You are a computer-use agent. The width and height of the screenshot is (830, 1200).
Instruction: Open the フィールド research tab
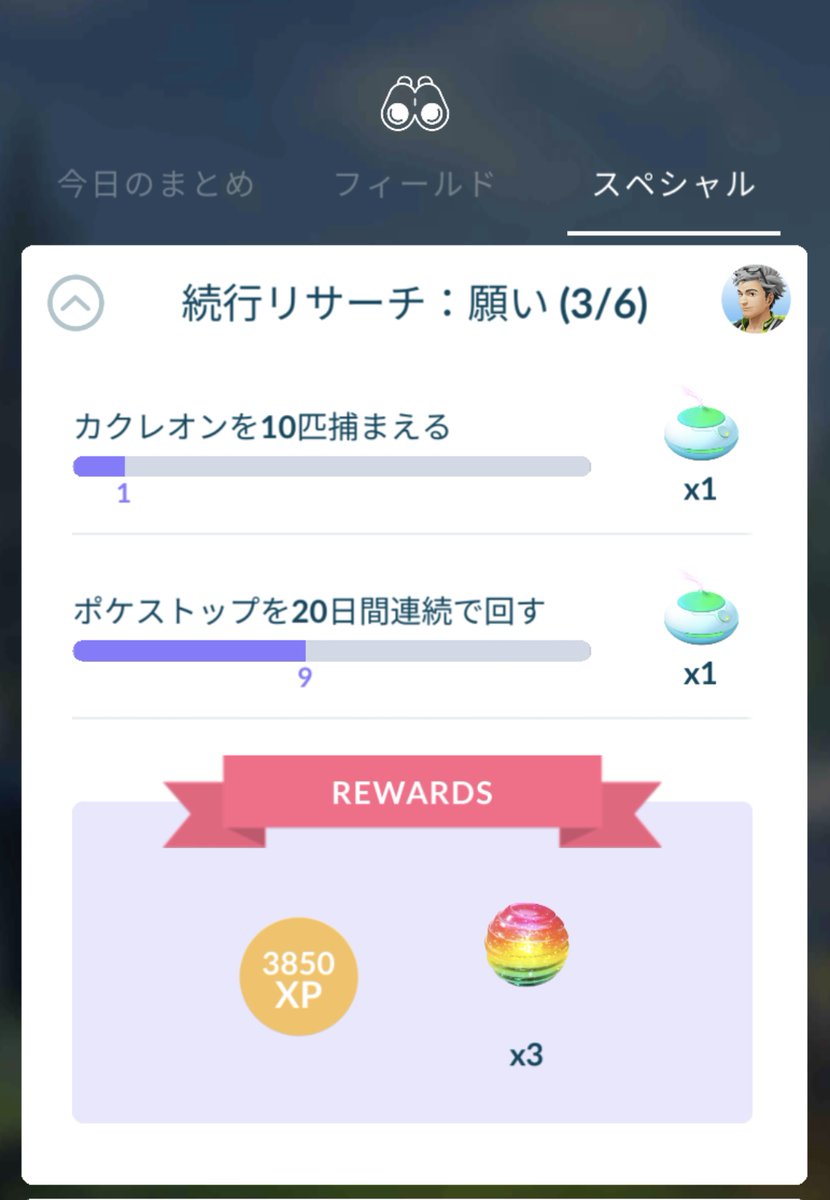(x=414, y=185)
